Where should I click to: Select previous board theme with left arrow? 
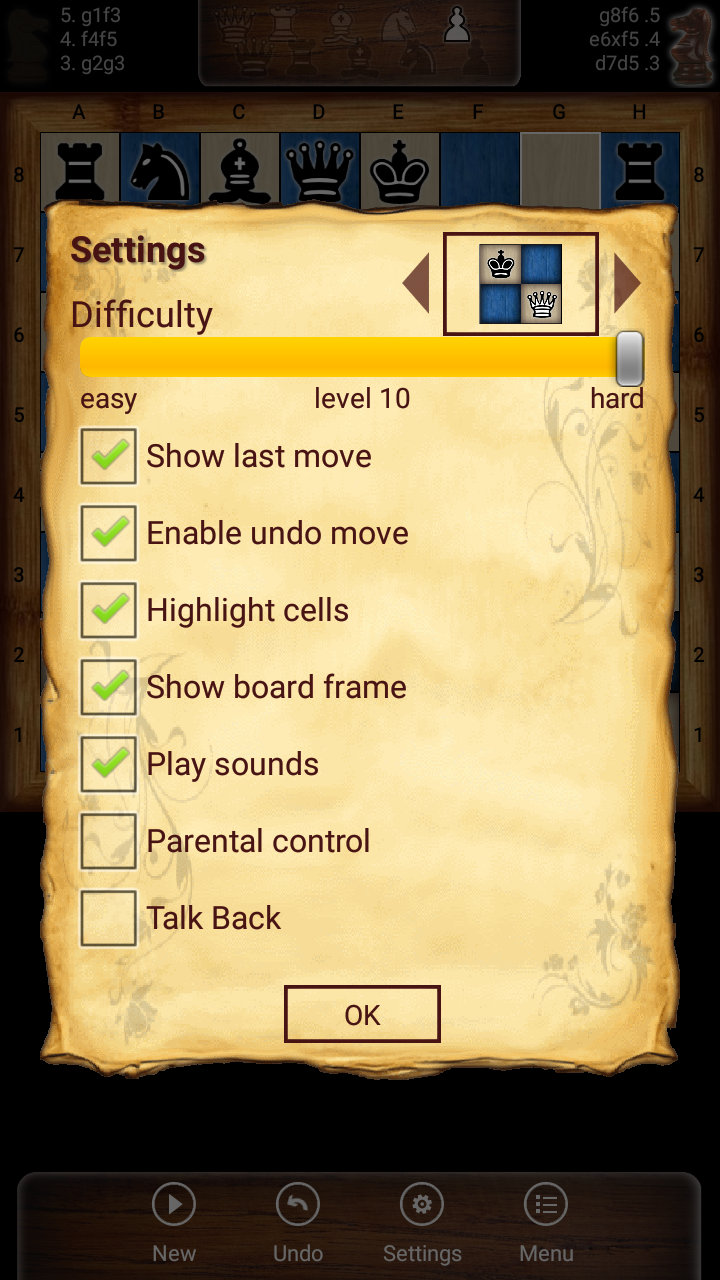pyautogui.click(x=416, y=284)
